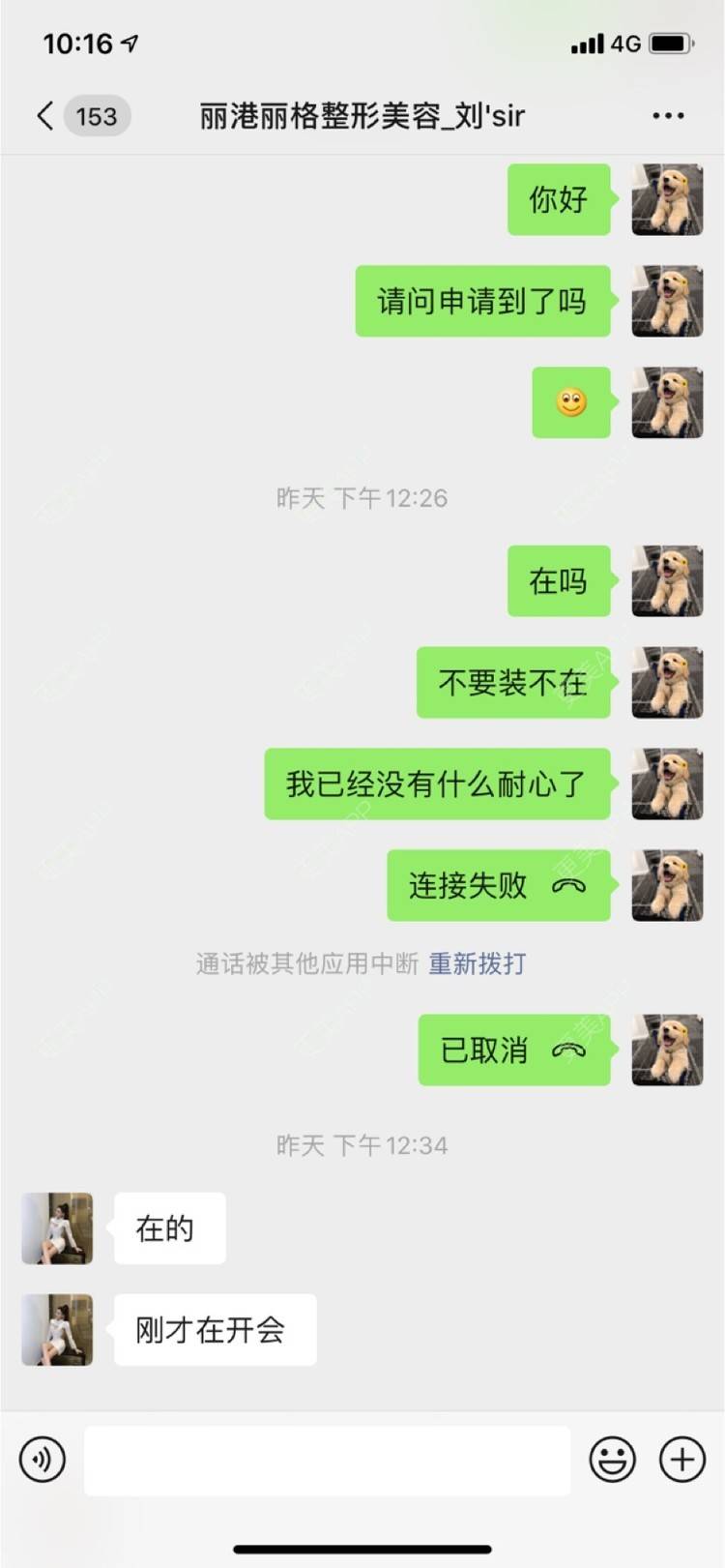
Task: Tap the three-dot menu for chat settings
Action: coord(667,115)
